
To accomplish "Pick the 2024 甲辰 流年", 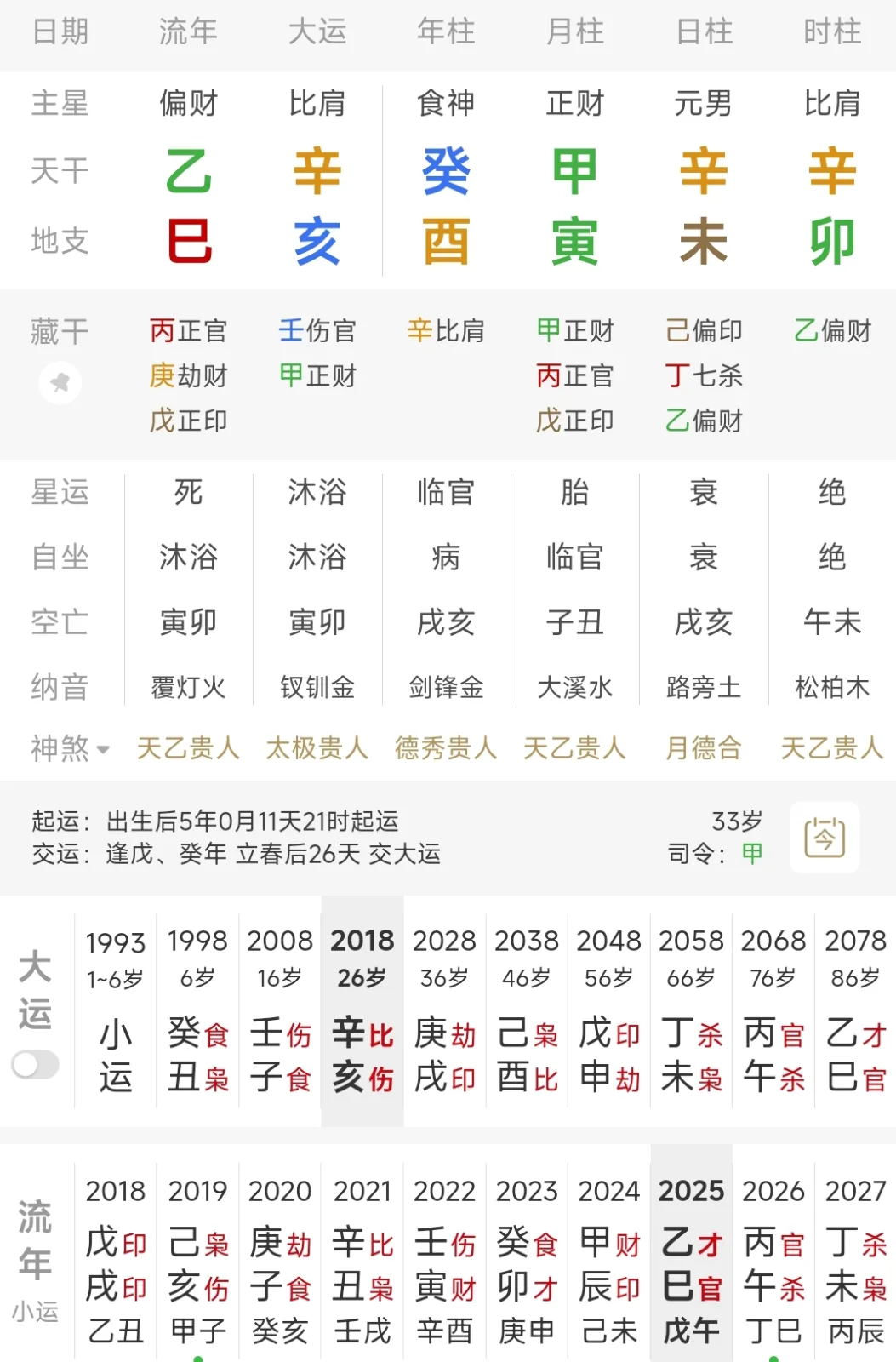I will point(608,1260).
